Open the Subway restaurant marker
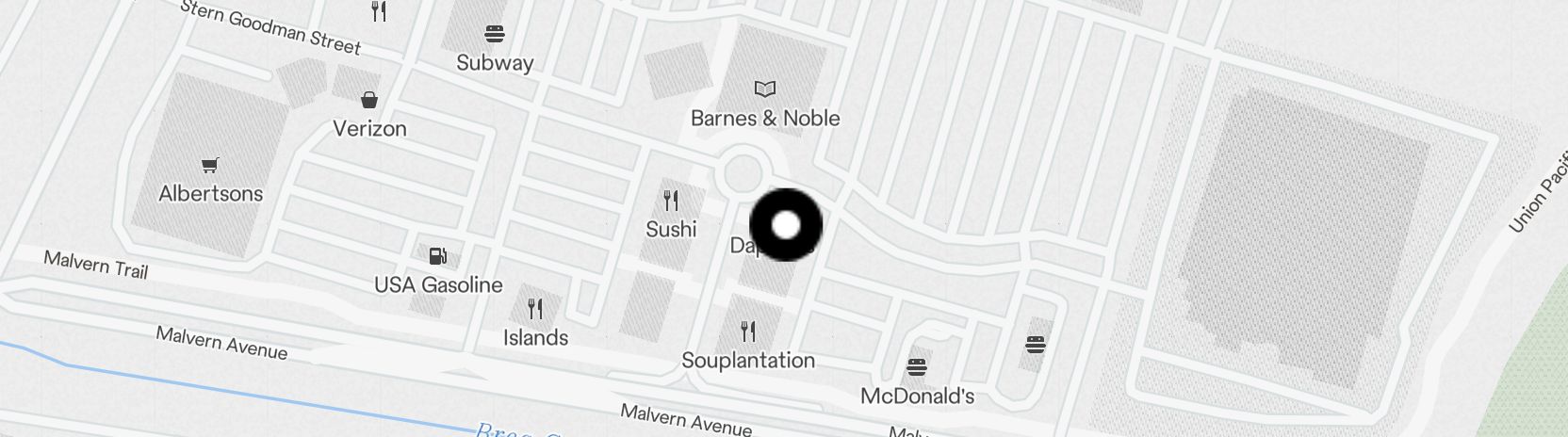1568x437 pixels. pyautogui.click(x=495, y=35)
